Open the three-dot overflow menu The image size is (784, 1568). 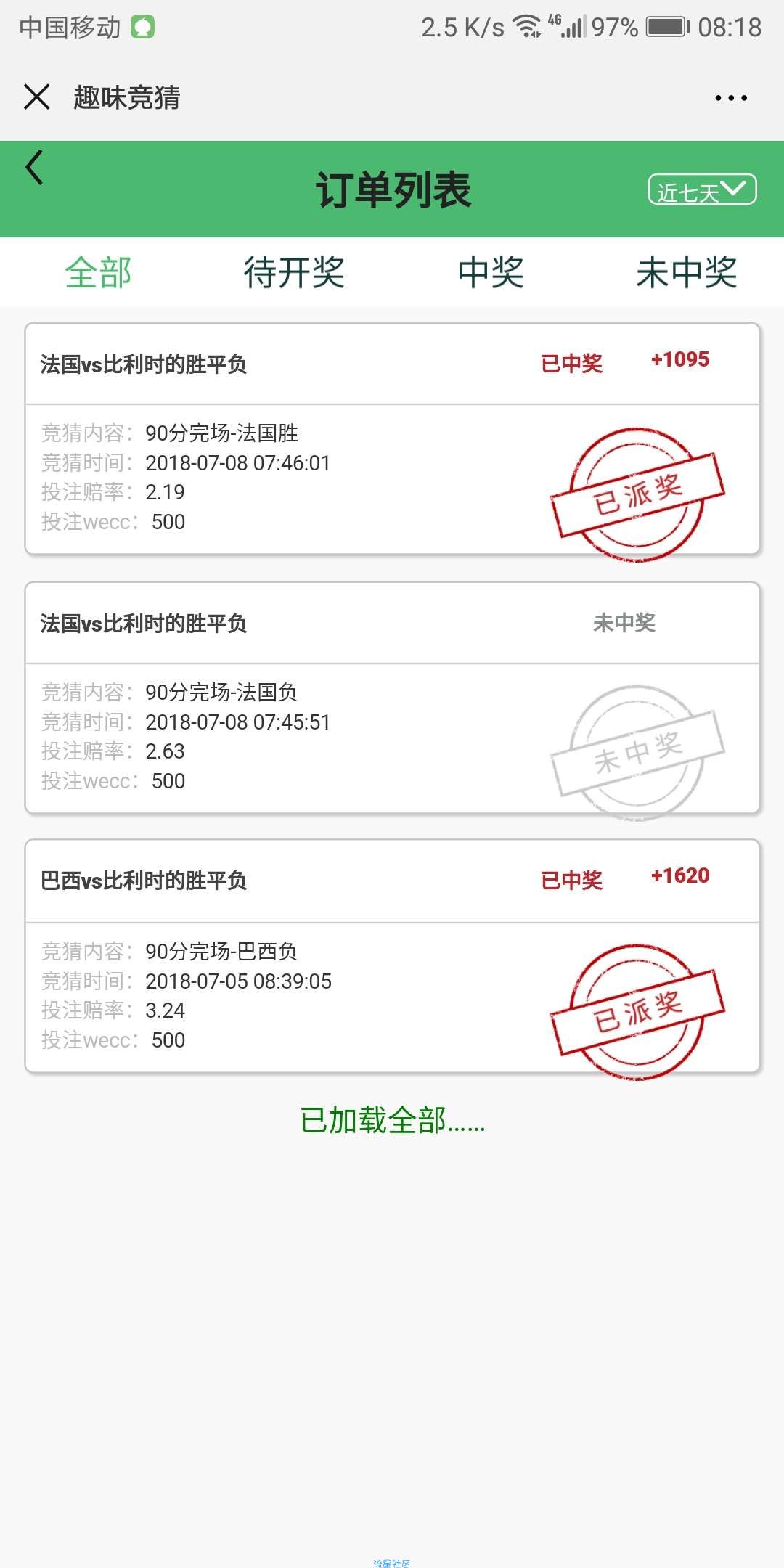(730, 98)
